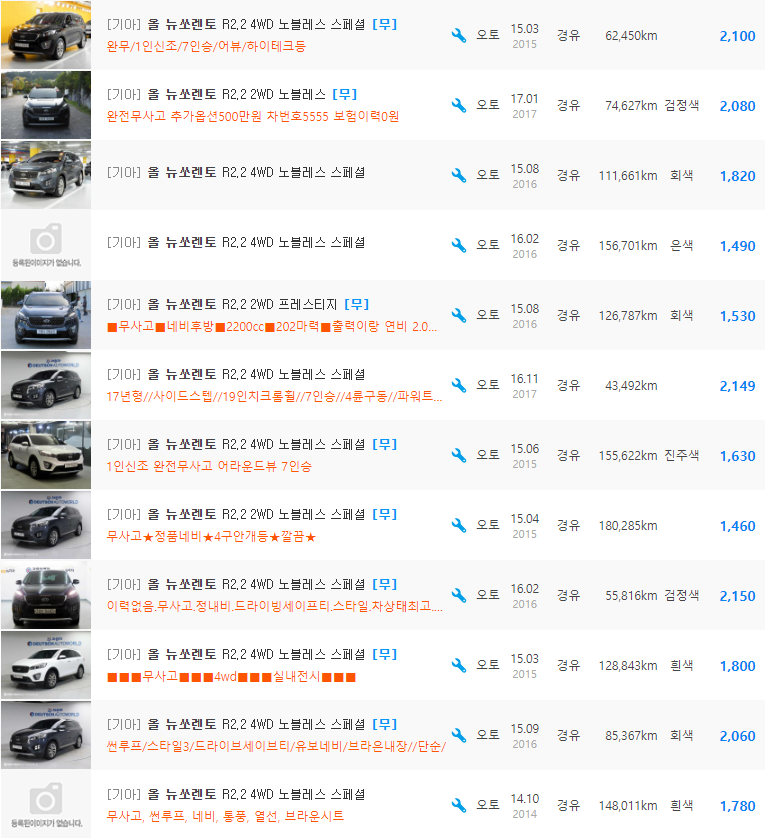Click the yellow Sorento thumbnail at the top
This screenshot has height=838, width=765.
point(45,35)
